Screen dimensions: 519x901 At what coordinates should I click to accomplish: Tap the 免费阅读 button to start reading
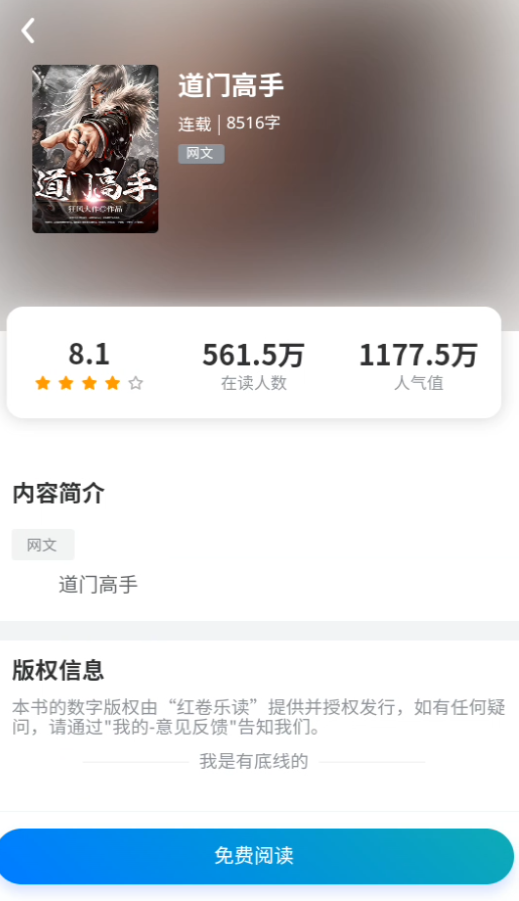tap(256, 856)
